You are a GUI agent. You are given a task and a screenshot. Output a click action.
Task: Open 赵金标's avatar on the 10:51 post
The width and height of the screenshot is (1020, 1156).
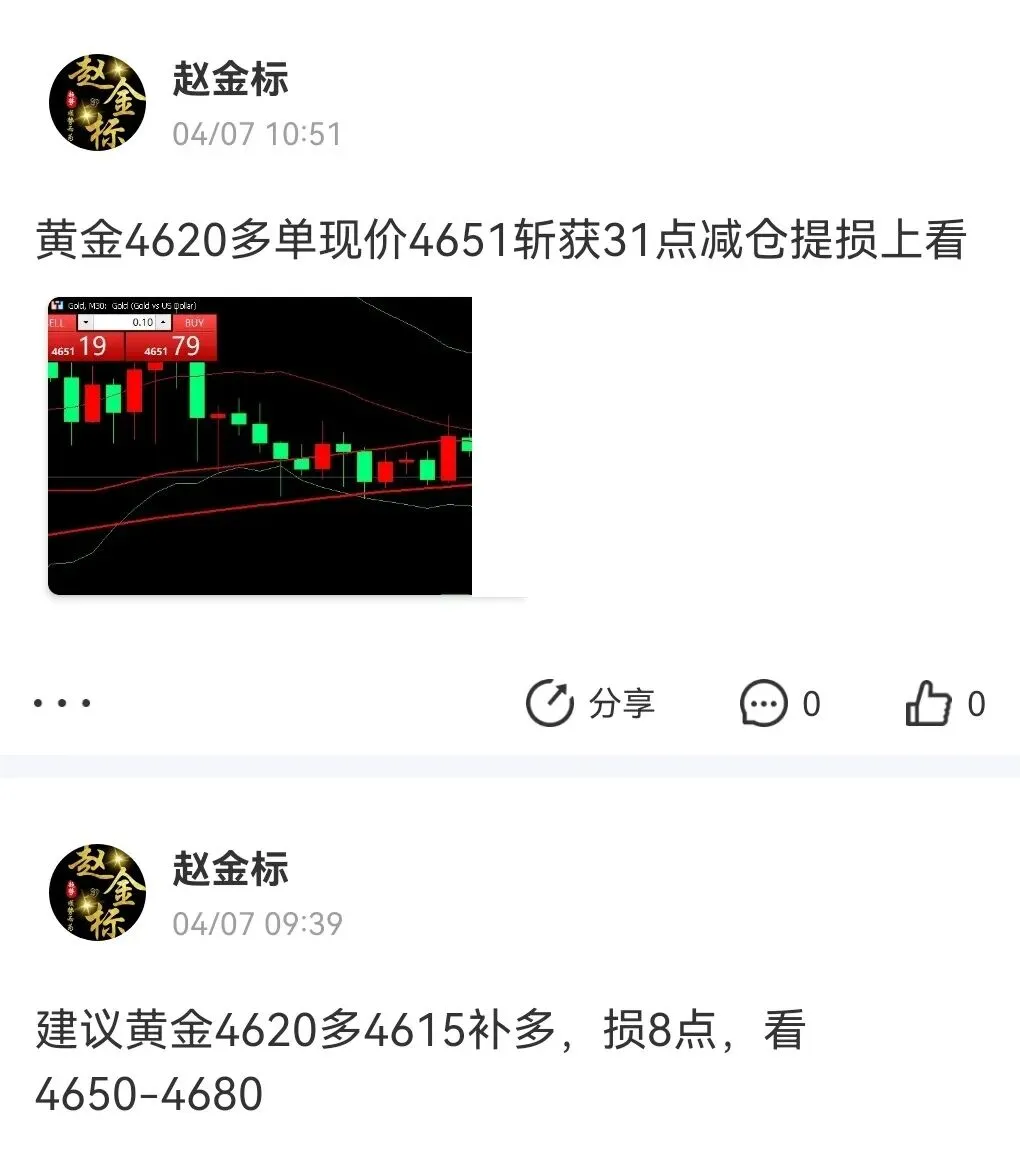pyautogui.click(x=97, y=103)
